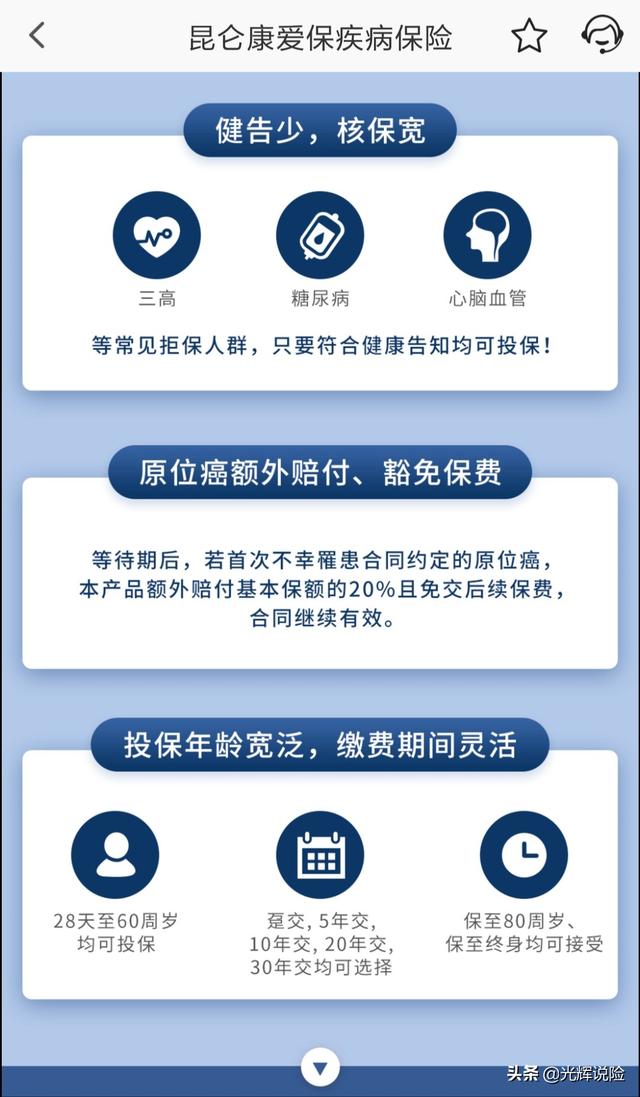The width and height of the screenshot is (640, 1097).
Task: Go back from the insurance product page
Action: [x=37, y=36]
